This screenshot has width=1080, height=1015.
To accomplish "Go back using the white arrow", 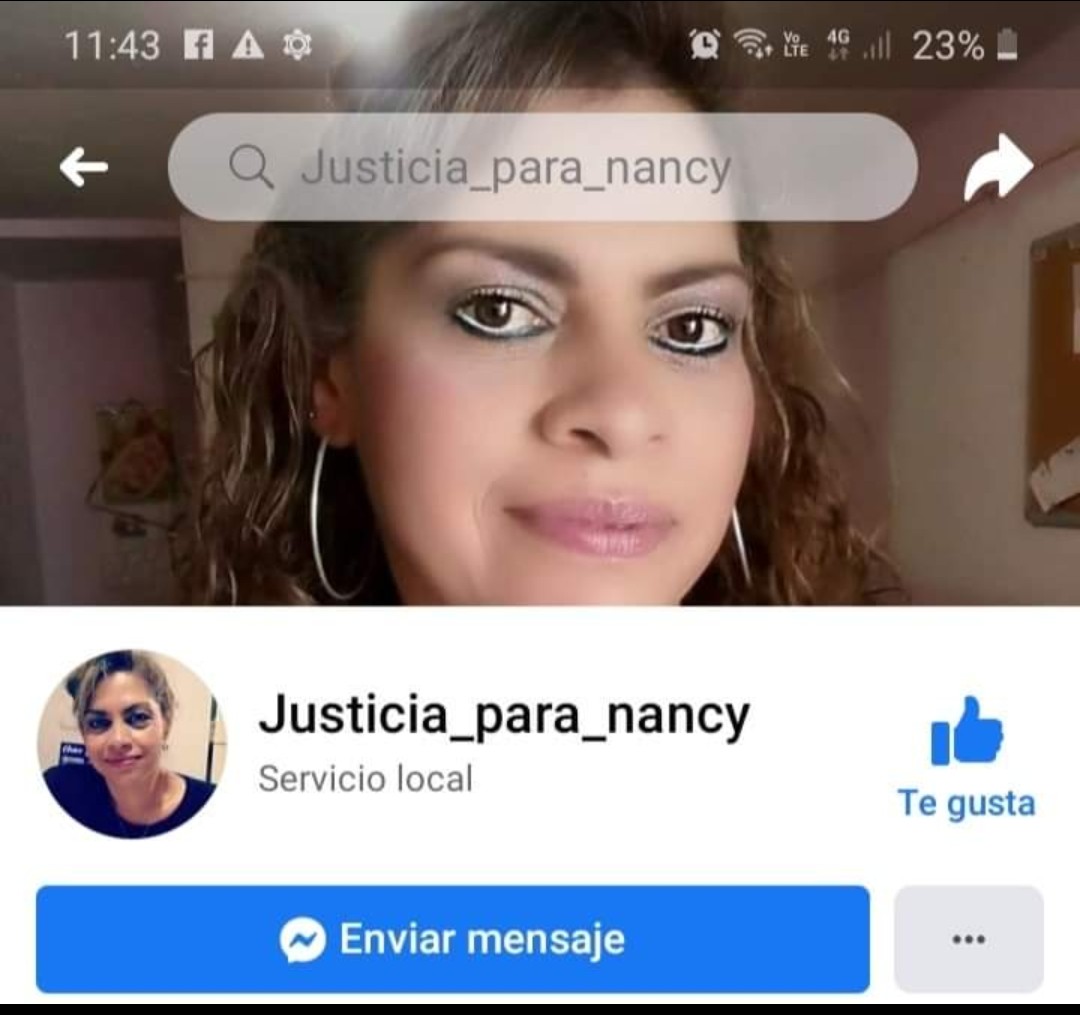I will [x=84, y=168].
